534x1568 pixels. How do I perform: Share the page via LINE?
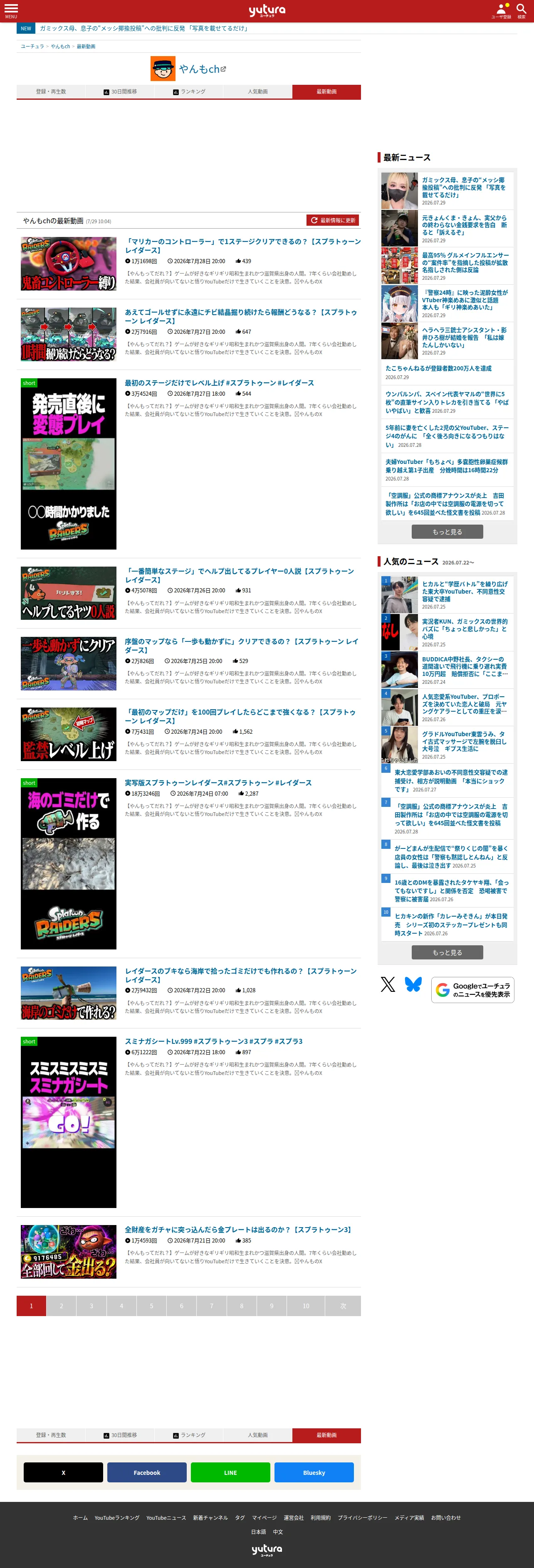(x=230, y=1472)
